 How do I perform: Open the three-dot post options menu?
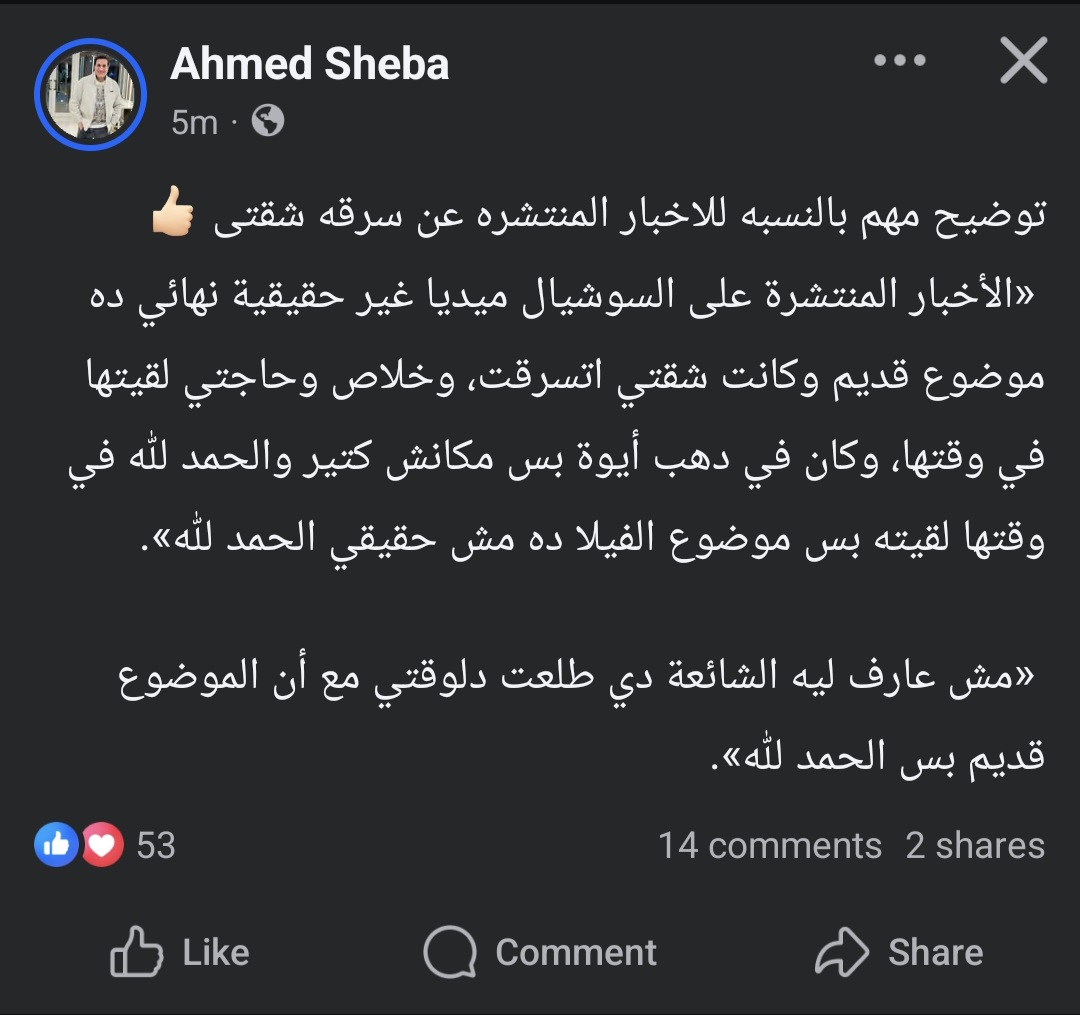point(900,62)
